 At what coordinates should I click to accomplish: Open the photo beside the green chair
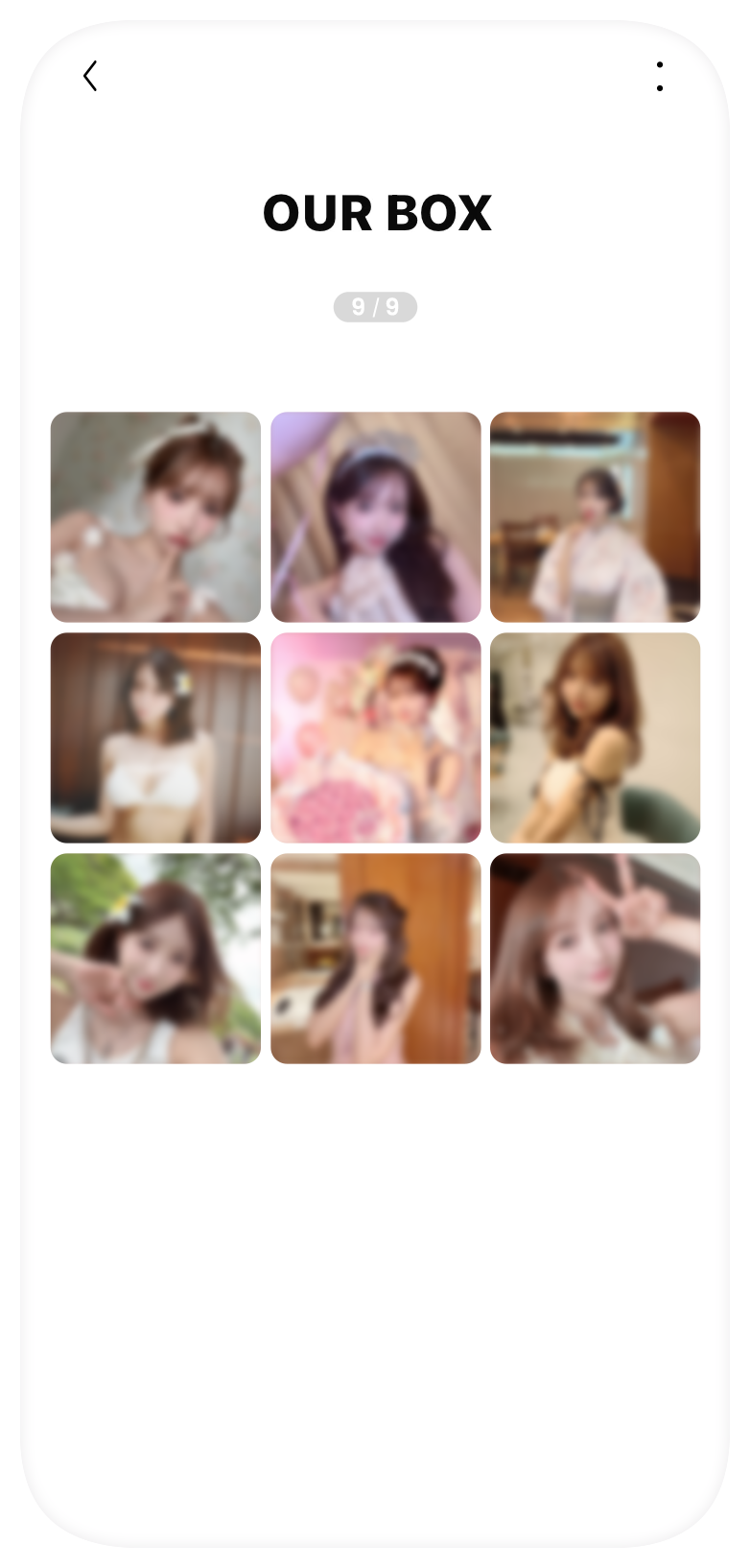coord(595,737)
